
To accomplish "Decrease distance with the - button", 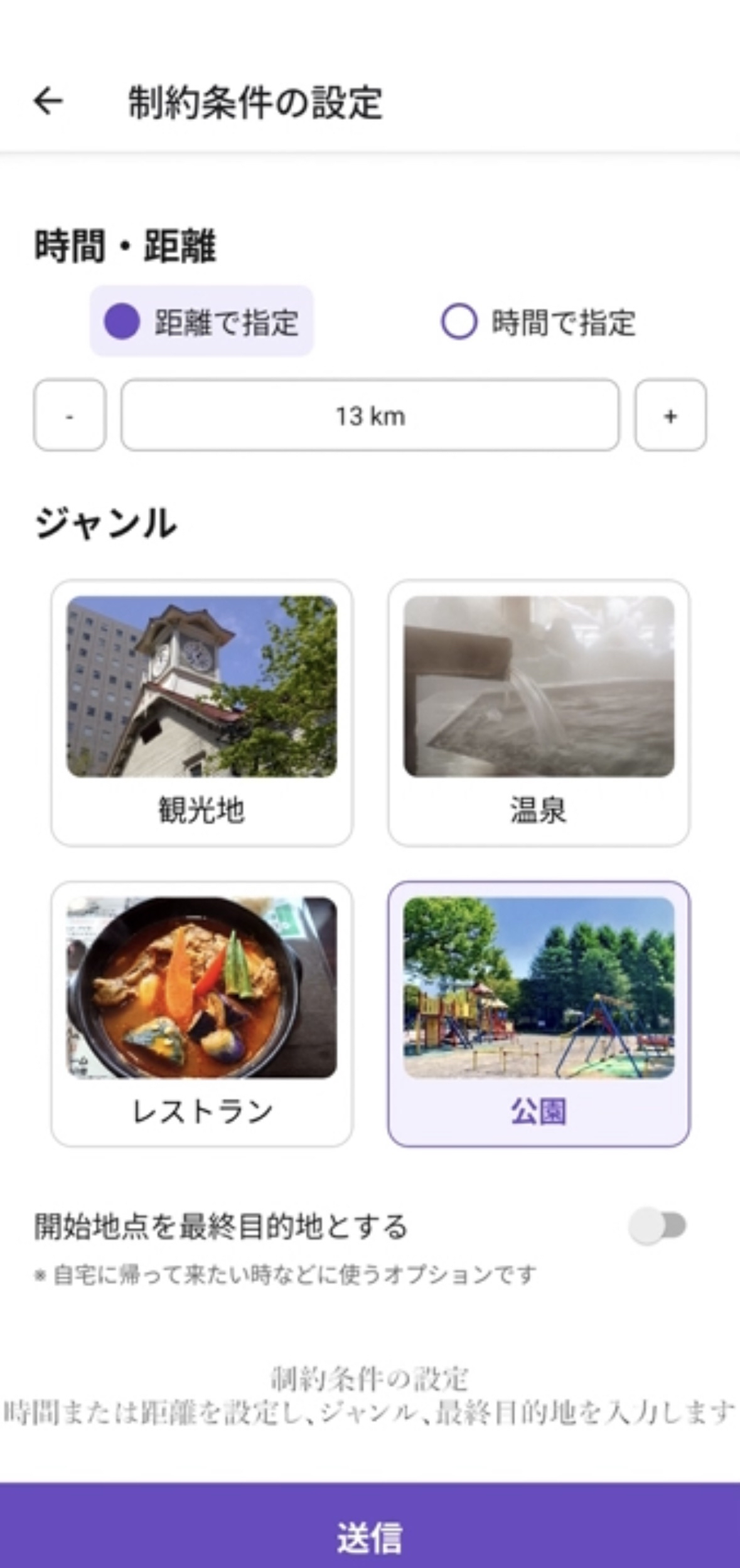I will coord(69,416).
